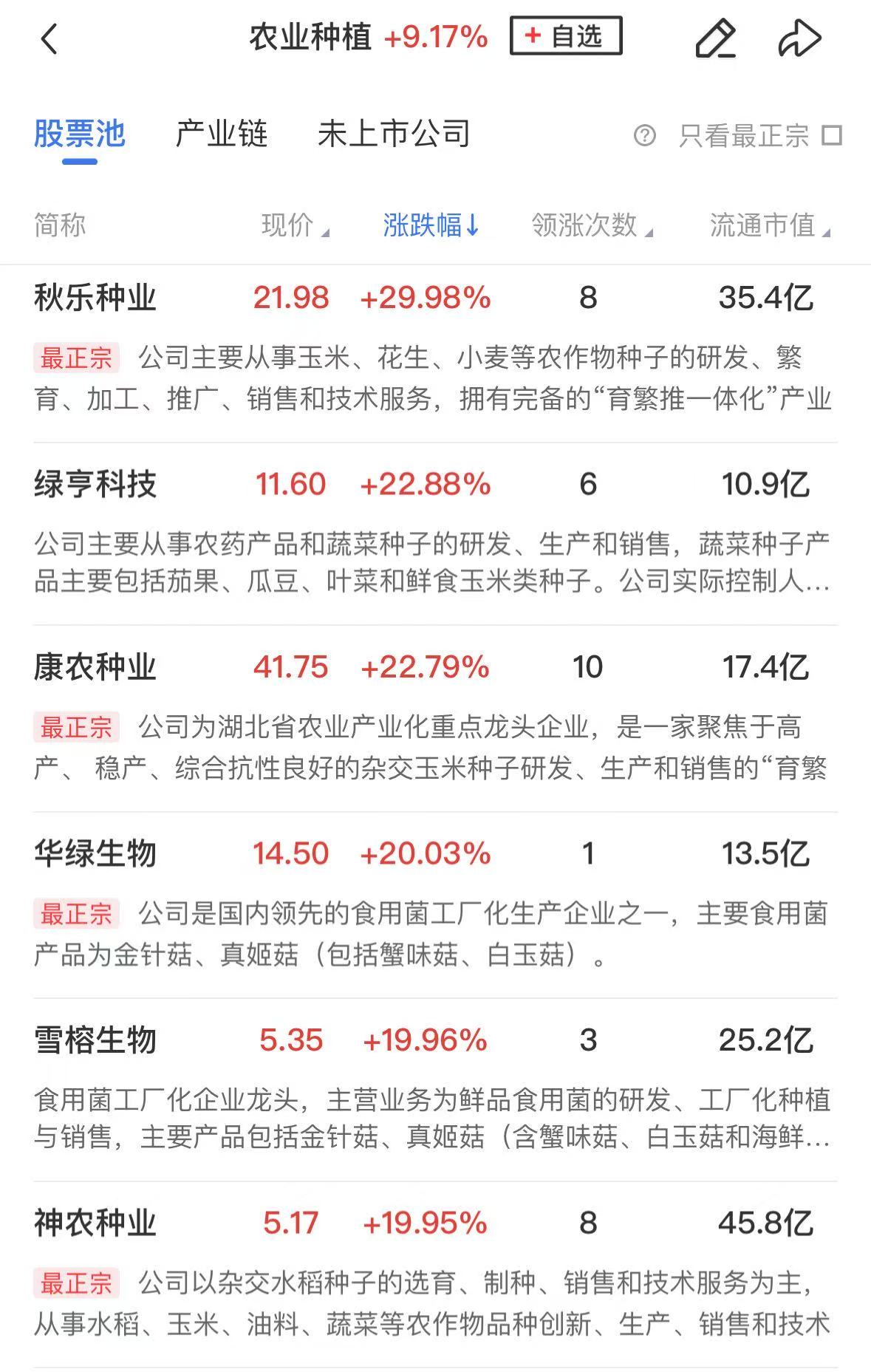Switch to the 产业链 tab
871x1372 pixels.
point(221,134)
